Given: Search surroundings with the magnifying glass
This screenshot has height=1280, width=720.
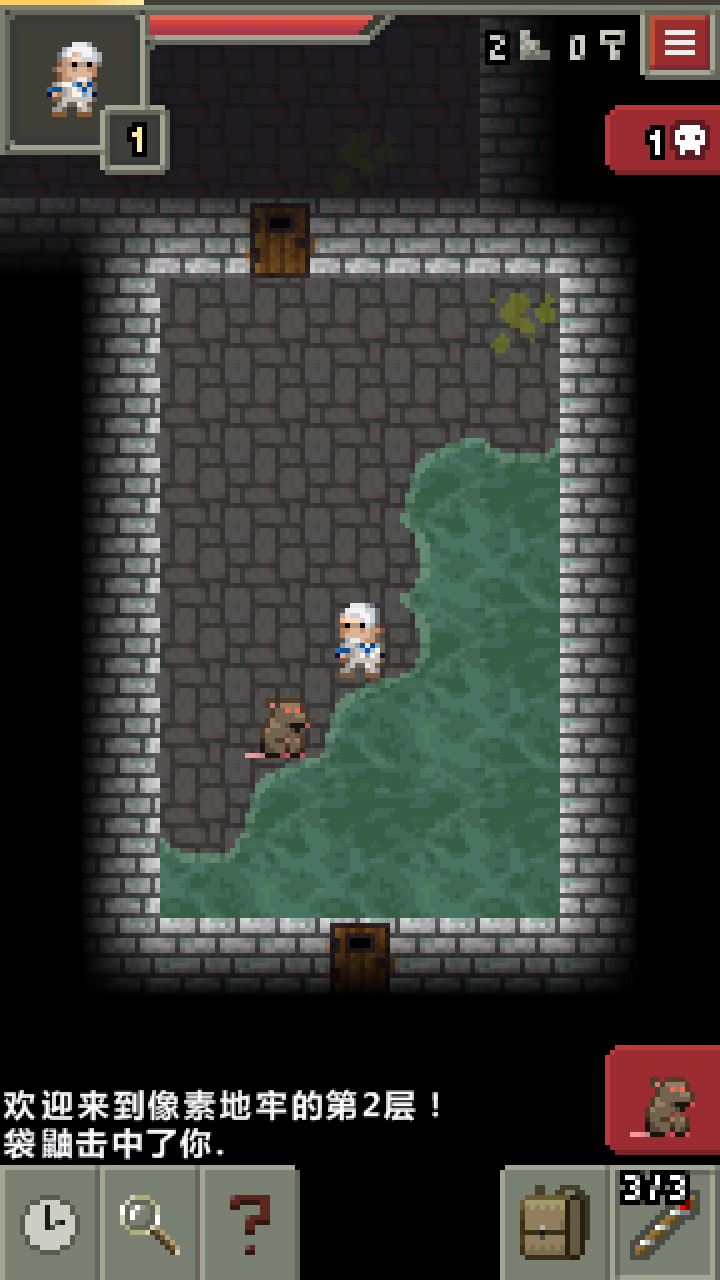Looking at the screenshot, I should (x=150, y=1223).
